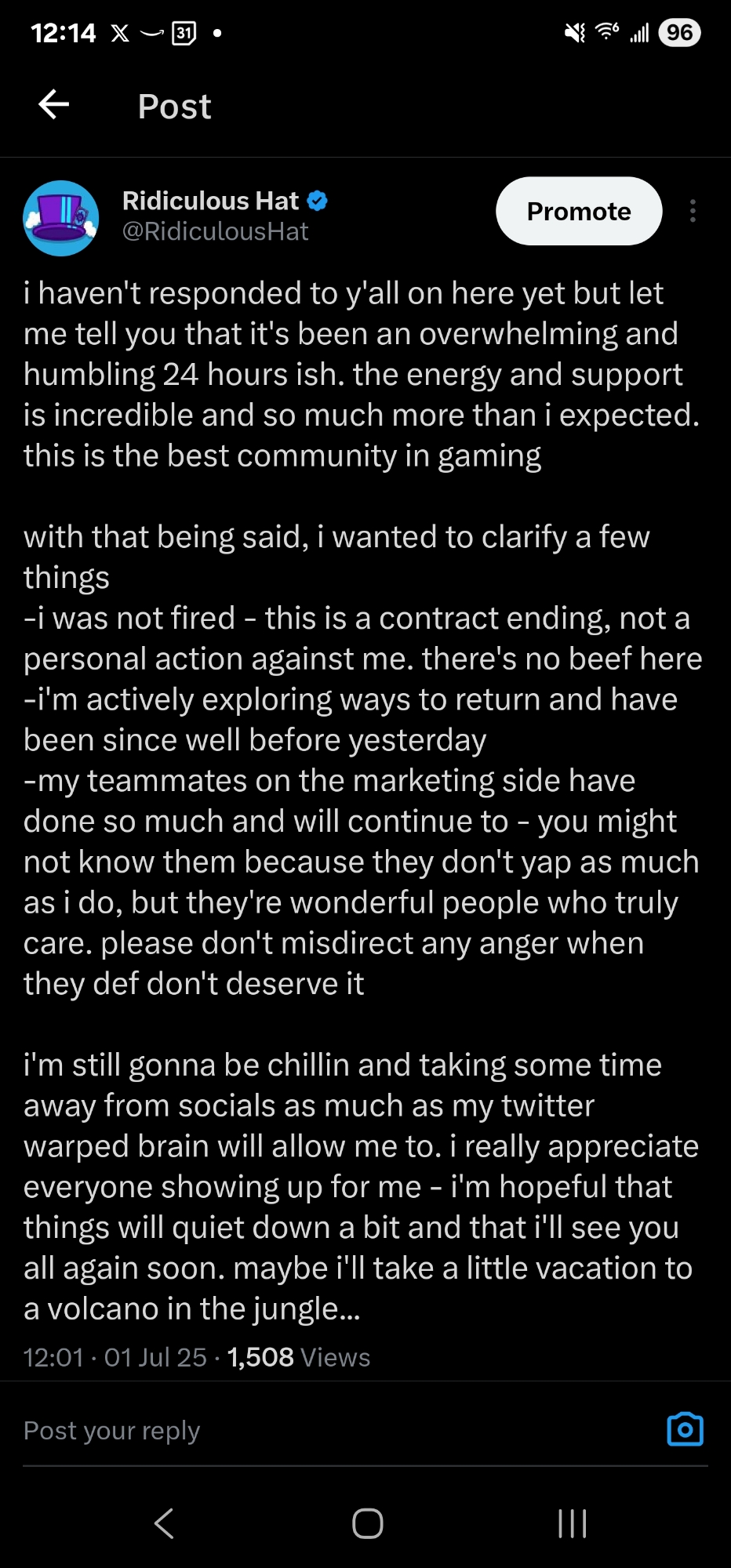Go to the system home screen
The image size is (731, 1568).
[367, 1523]
